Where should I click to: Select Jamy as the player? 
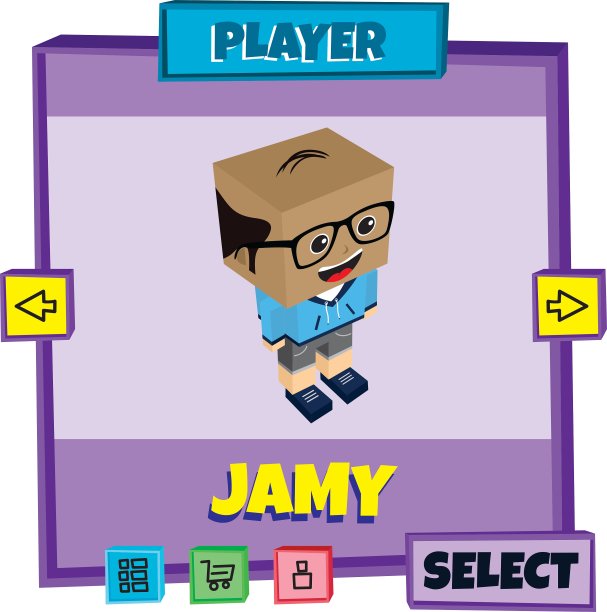pos(499,570)
